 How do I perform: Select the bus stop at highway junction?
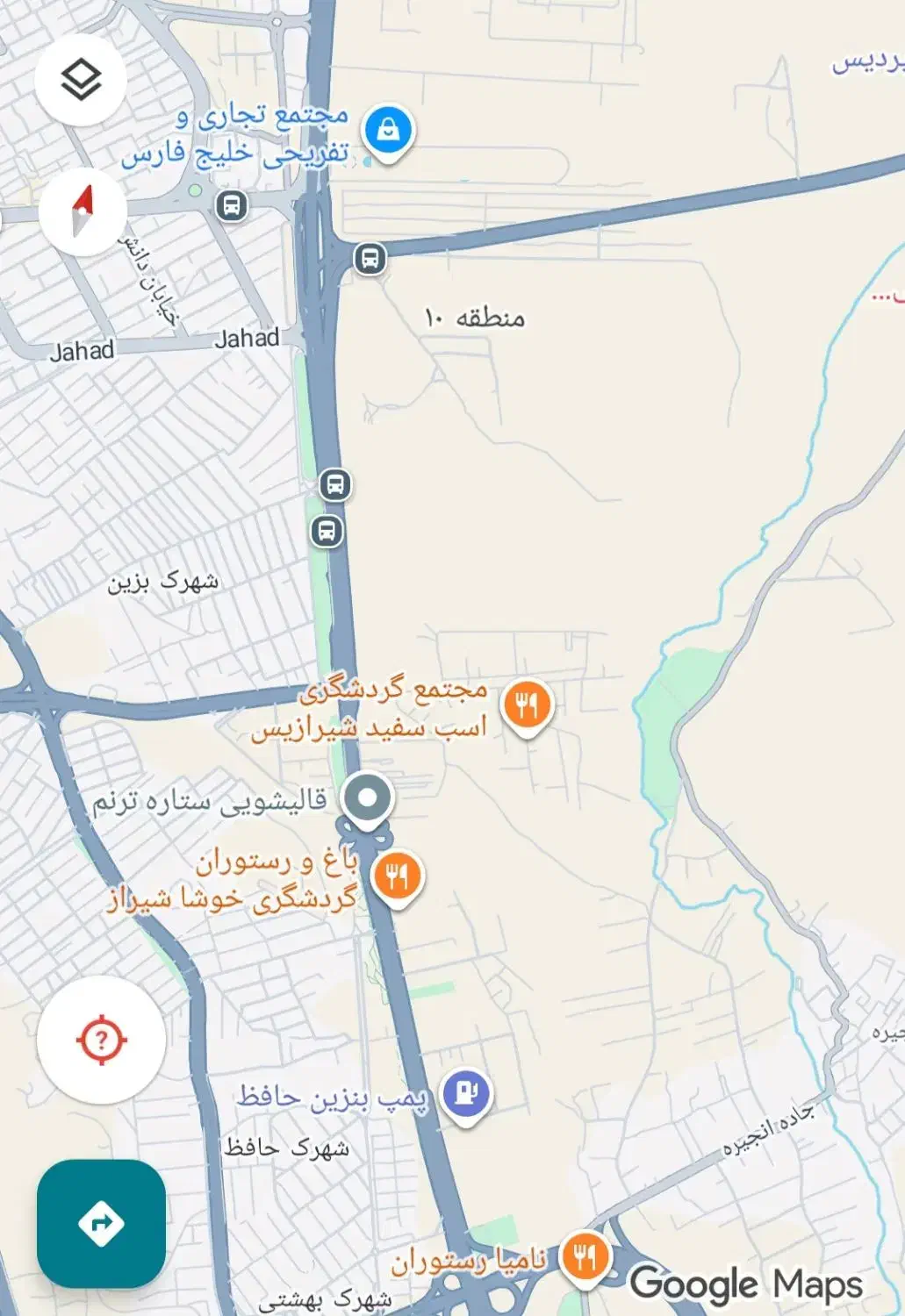(x=370, y=260)
